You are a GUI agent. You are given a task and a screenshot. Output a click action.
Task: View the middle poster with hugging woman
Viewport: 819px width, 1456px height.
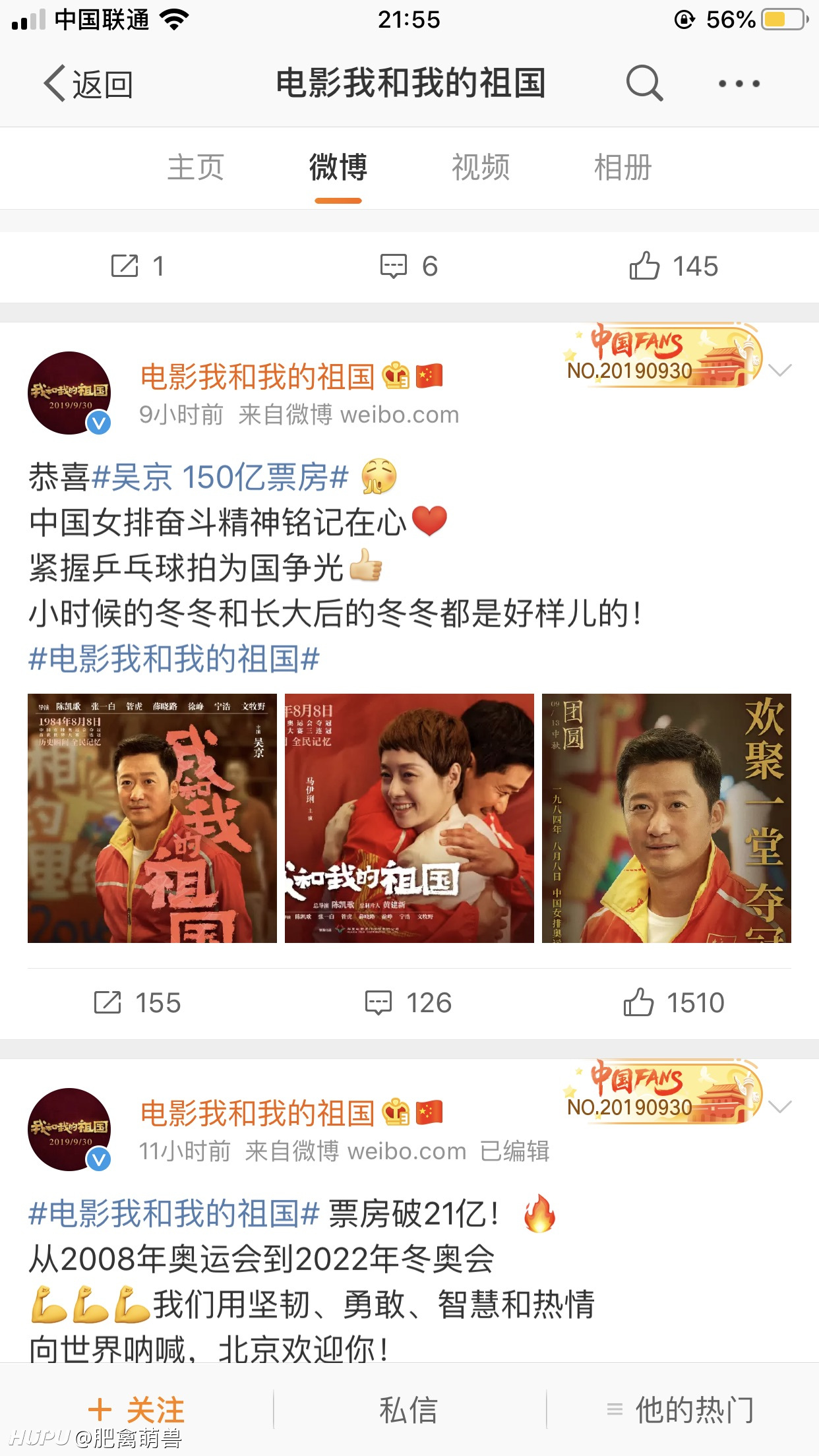[x=409, y=818]
